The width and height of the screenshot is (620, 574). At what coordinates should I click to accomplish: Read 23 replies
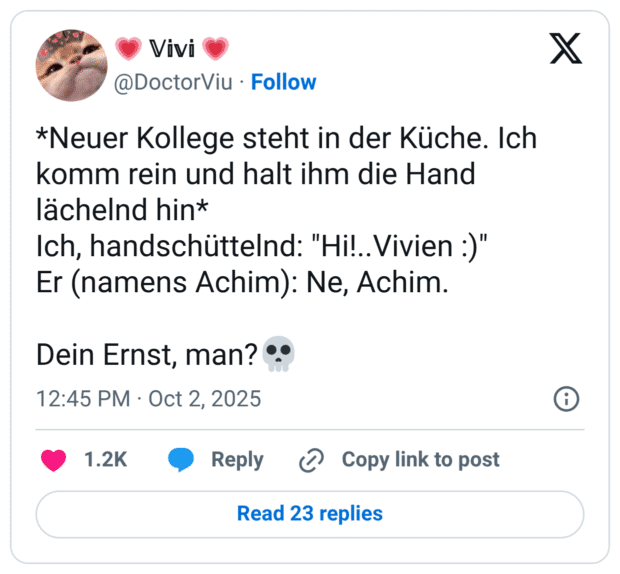[x=309, y=514]
